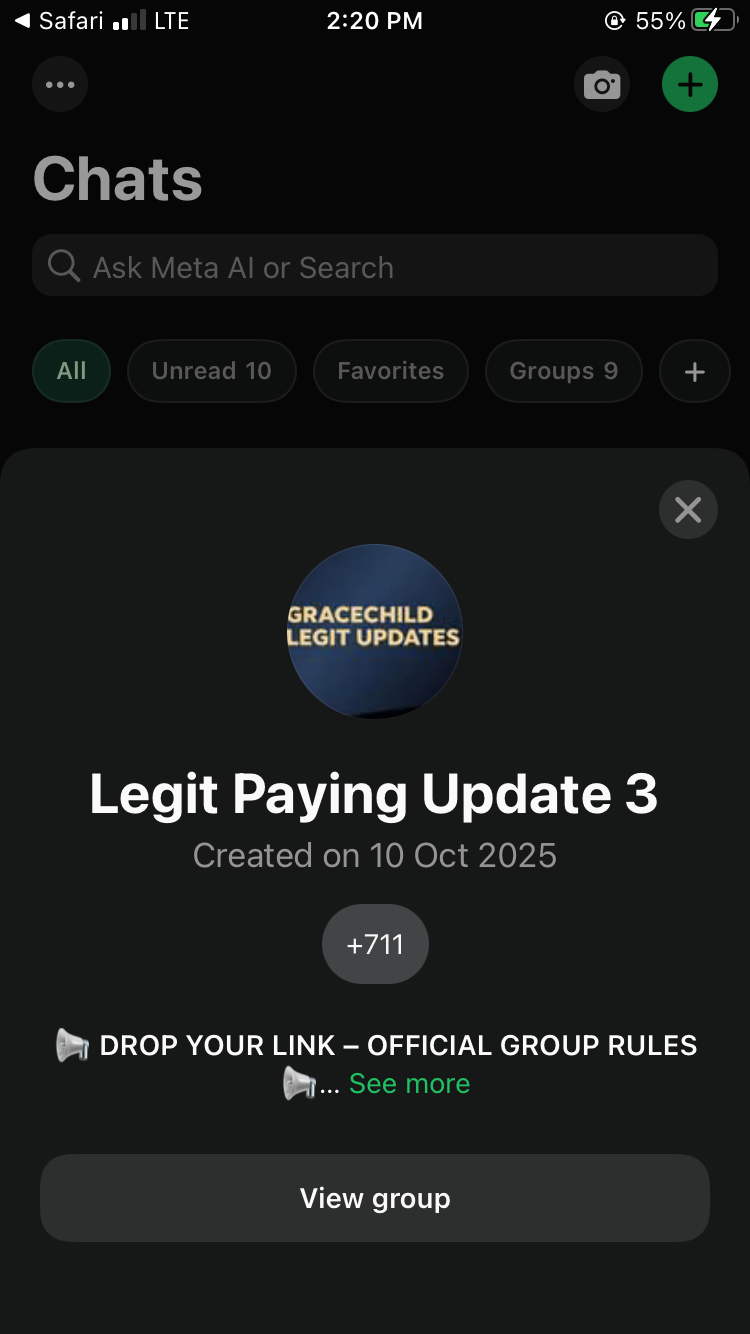Start a new chat with plus button
The image size is (750, 1334).
coord(690,85)
